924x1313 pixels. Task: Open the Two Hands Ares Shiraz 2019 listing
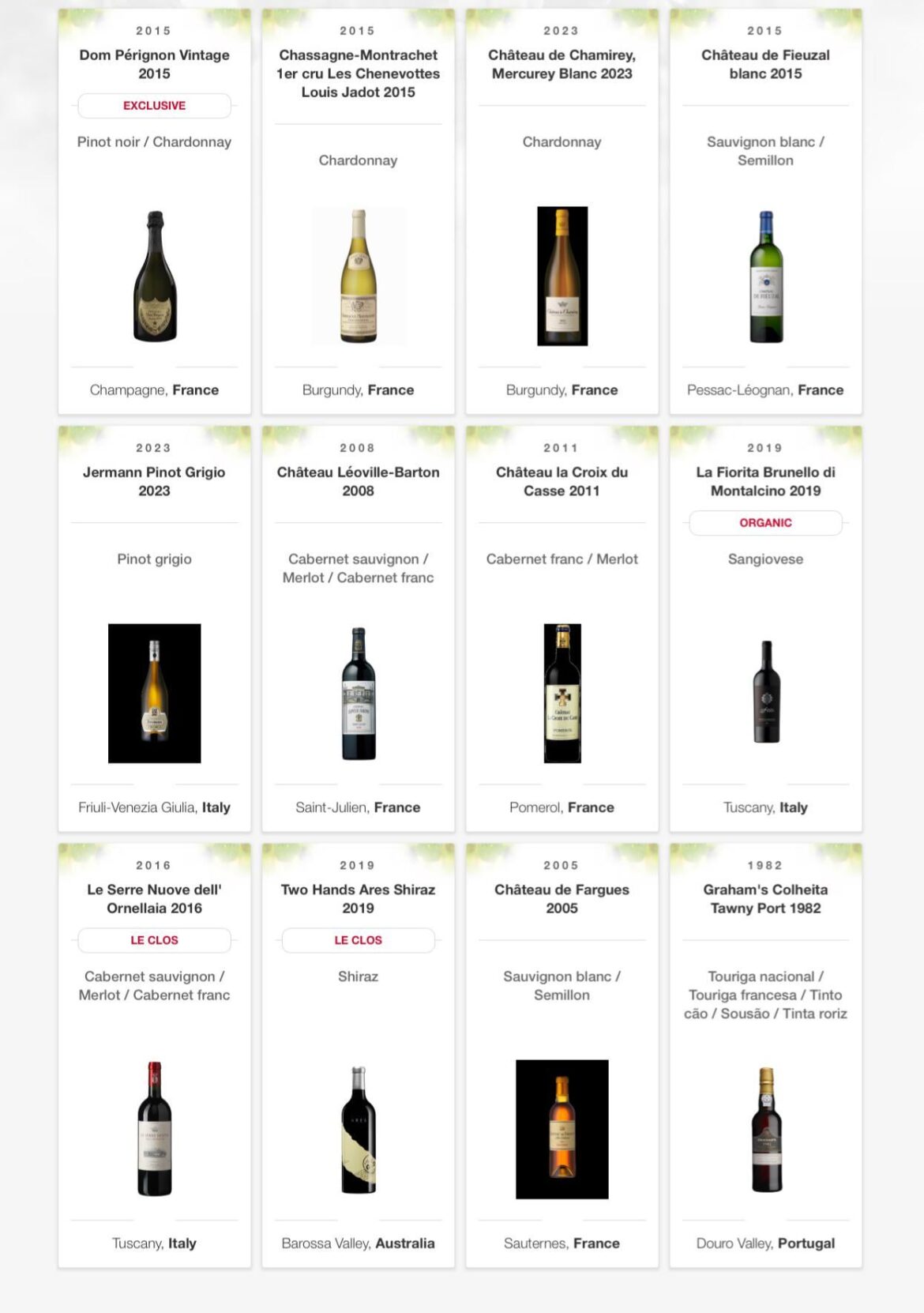[357, 898]
